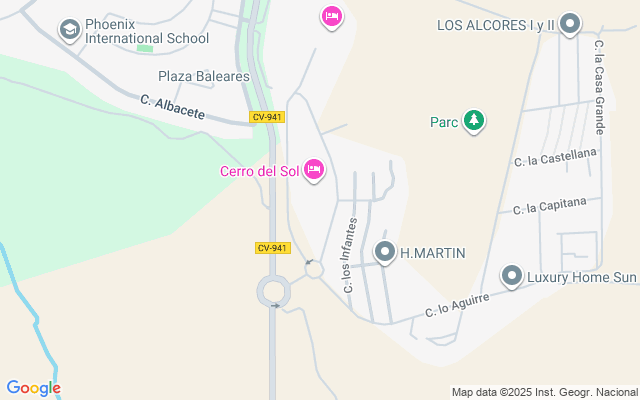Image resolution: width=640 pixels, height=400 pixels.
Task: Open the Parc place marker
Action: pyautogui.click(x=474, y=122)
